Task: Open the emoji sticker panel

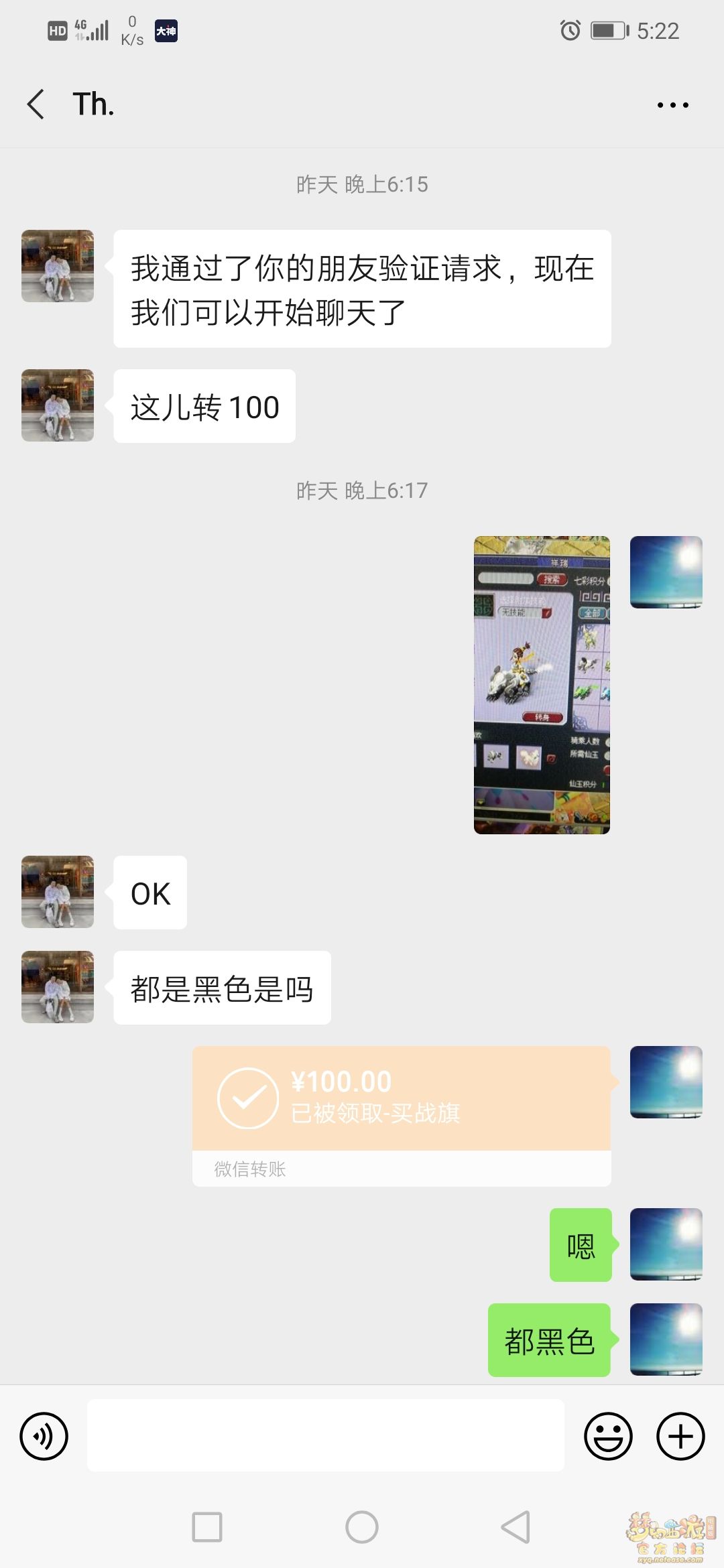Action: pos(608,1436)
